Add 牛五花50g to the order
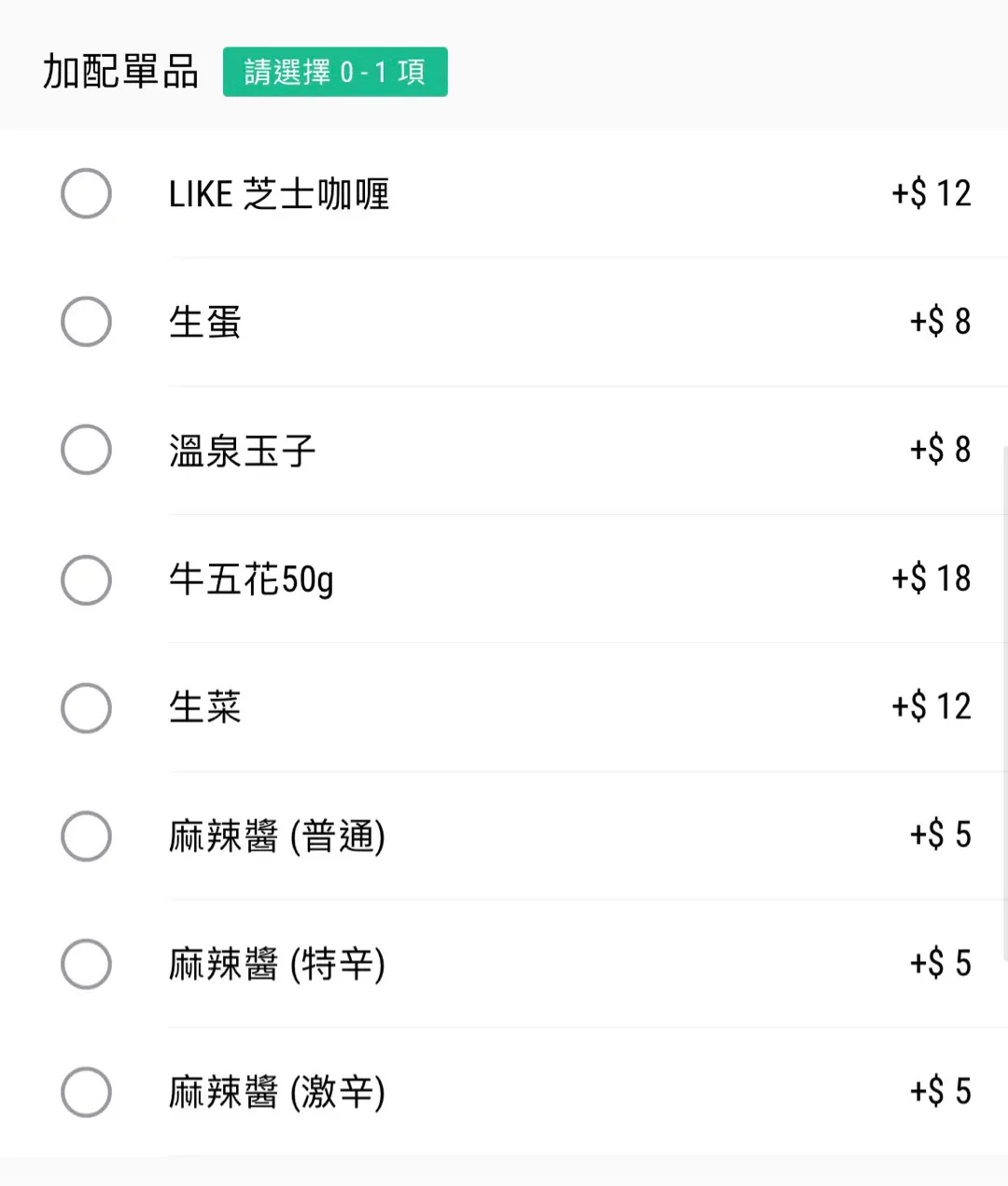 point(86,579)
